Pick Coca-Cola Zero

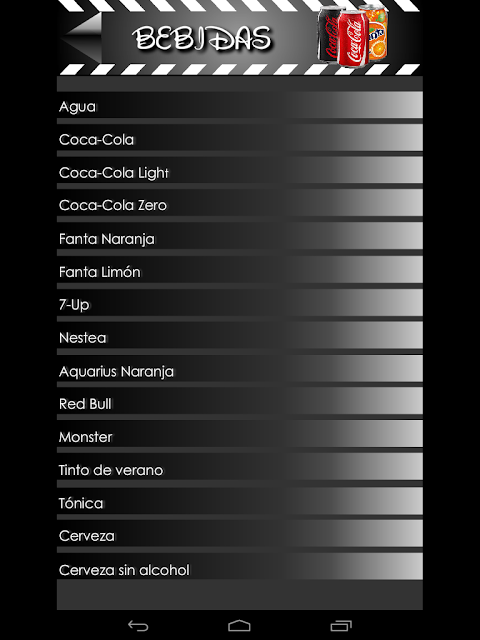coord(240,203)
